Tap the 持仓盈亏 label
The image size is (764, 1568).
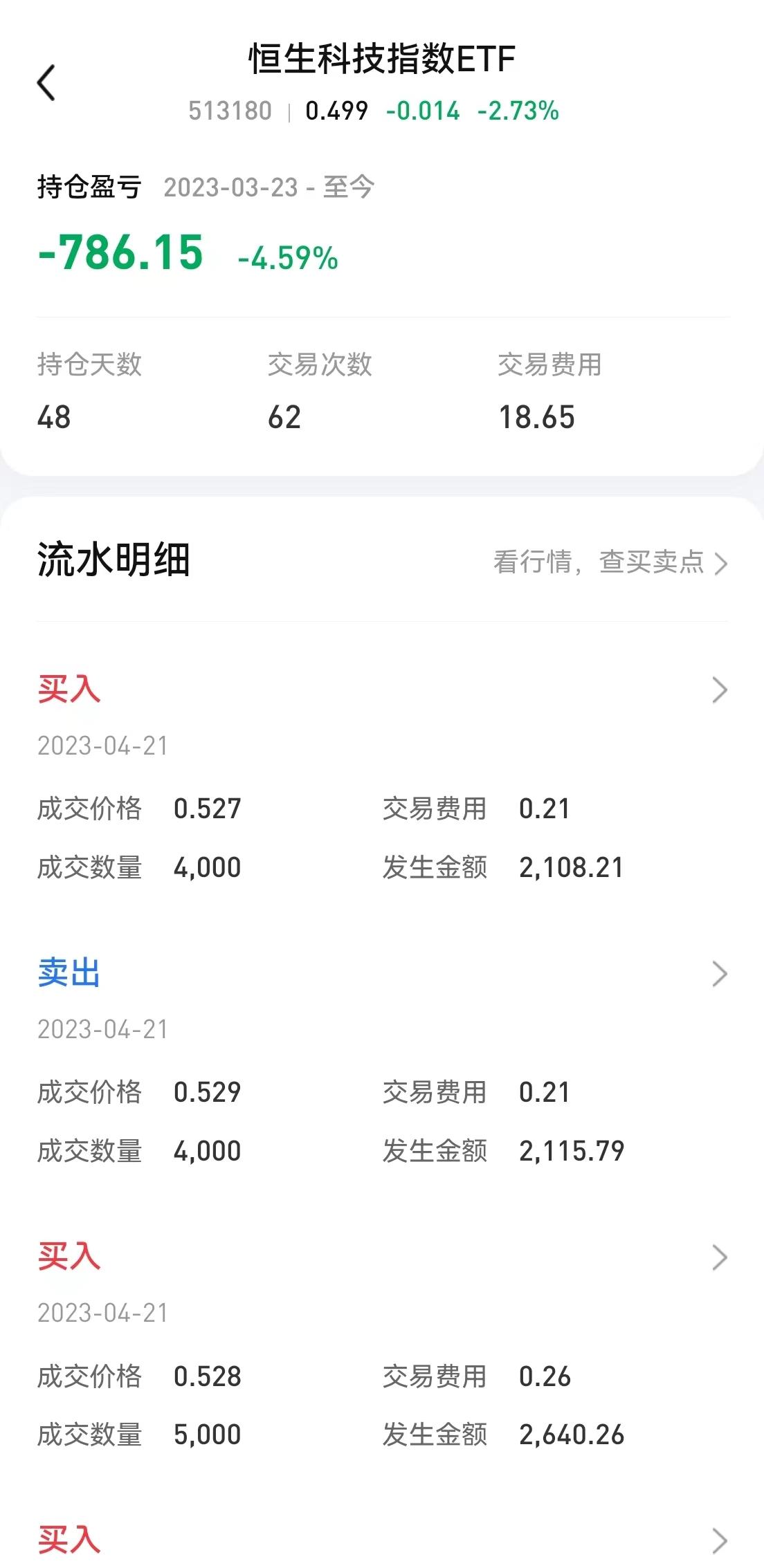click(91, 186)
